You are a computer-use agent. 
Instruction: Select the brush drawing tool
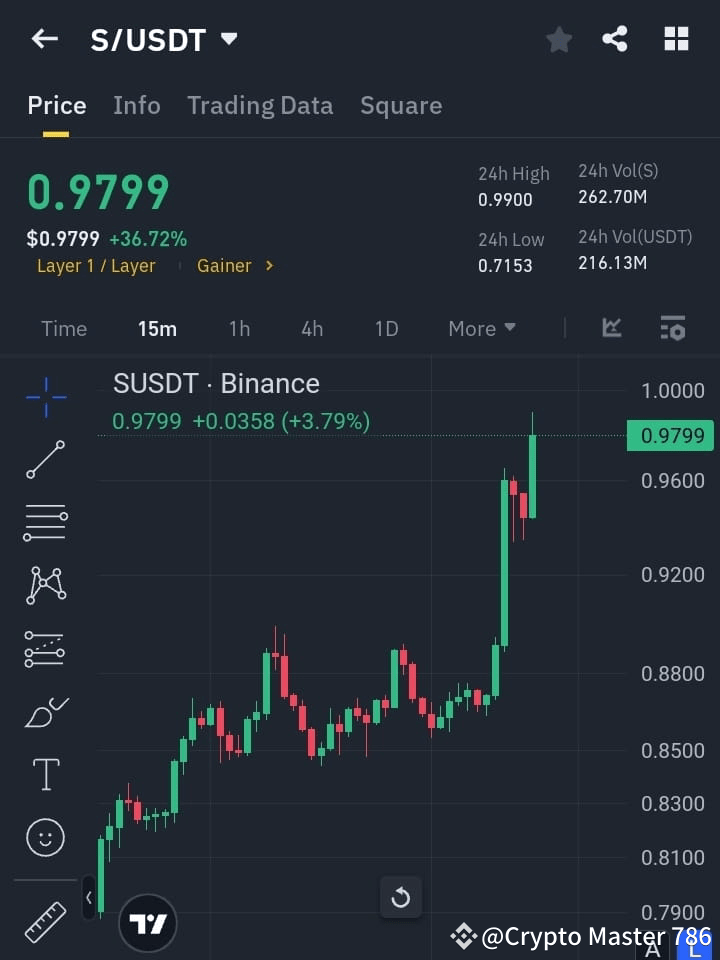pyautogui.click(x=45, y=712)
